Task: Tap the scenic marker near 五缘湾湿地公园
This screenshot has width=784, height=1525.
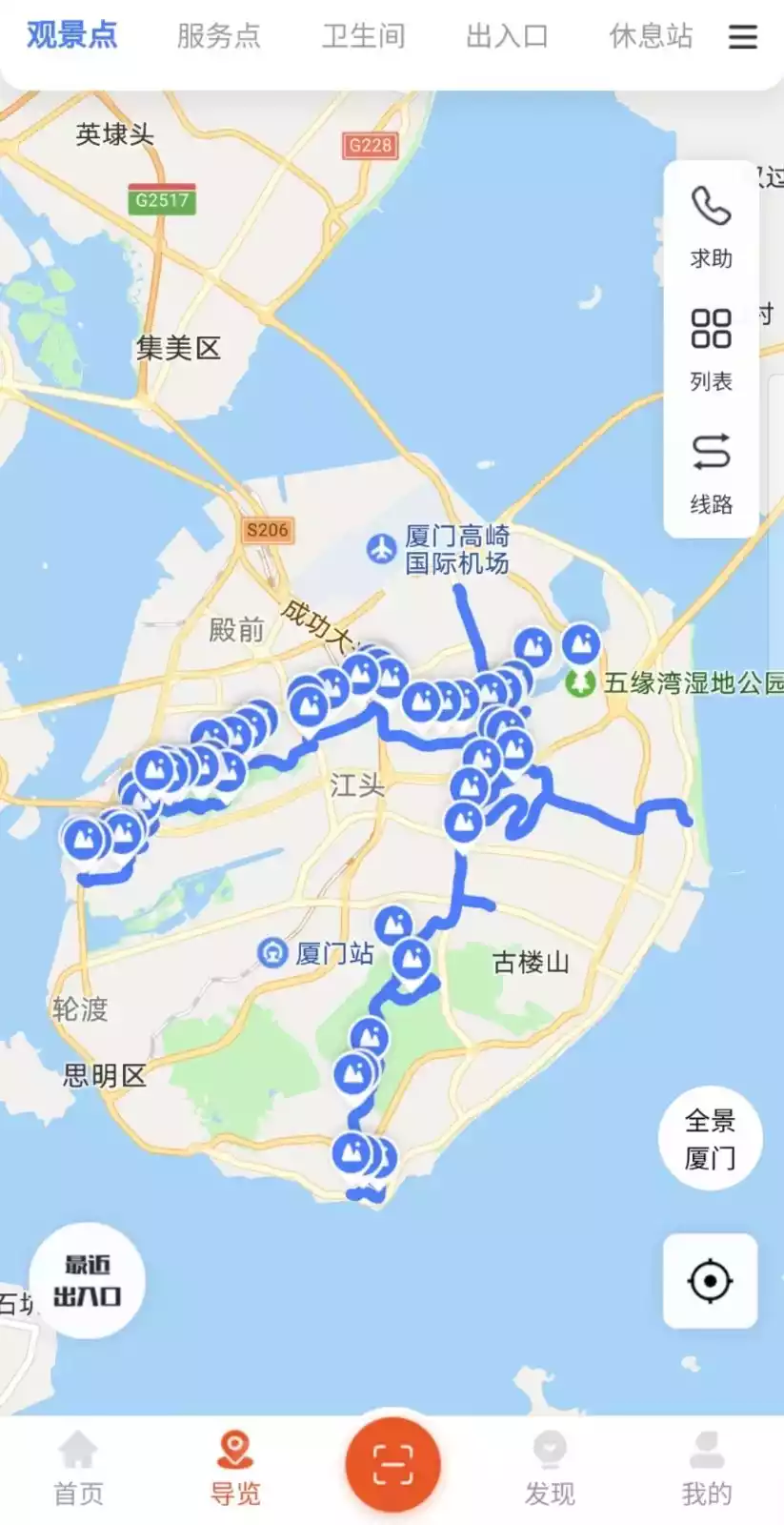Action: coord(581,645)
